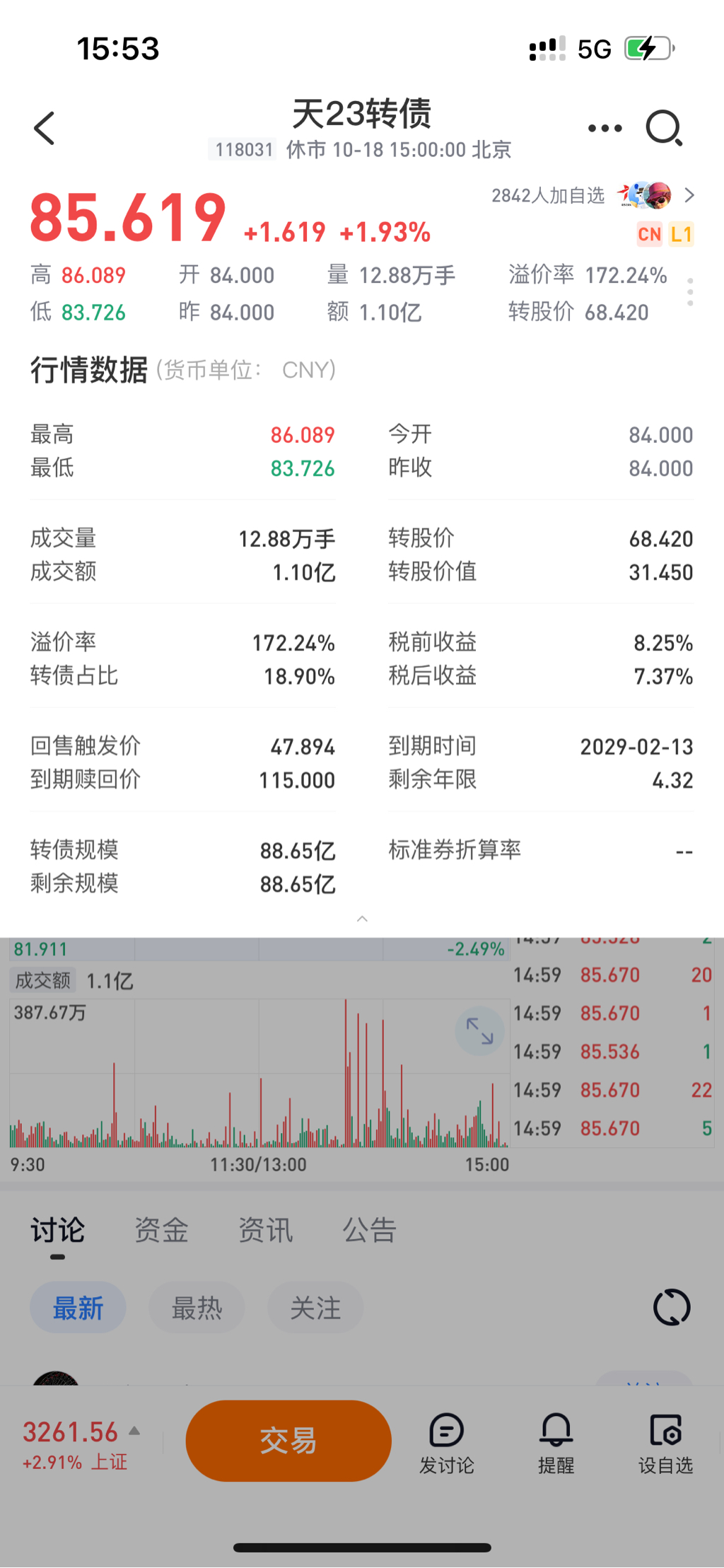Switch to the 公告 tab

point(369,1231)
